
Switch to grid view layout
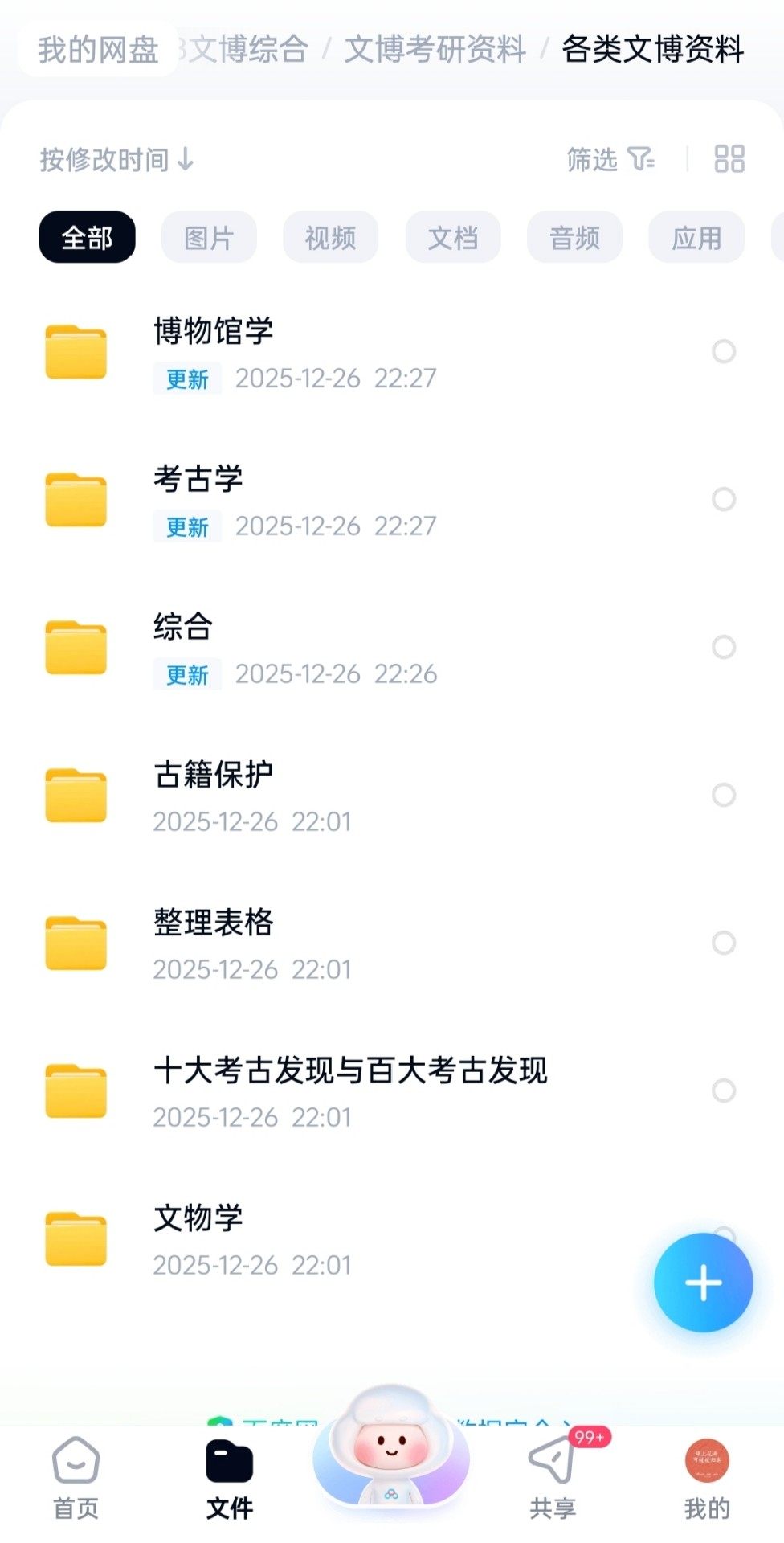[x=729, y=159]
